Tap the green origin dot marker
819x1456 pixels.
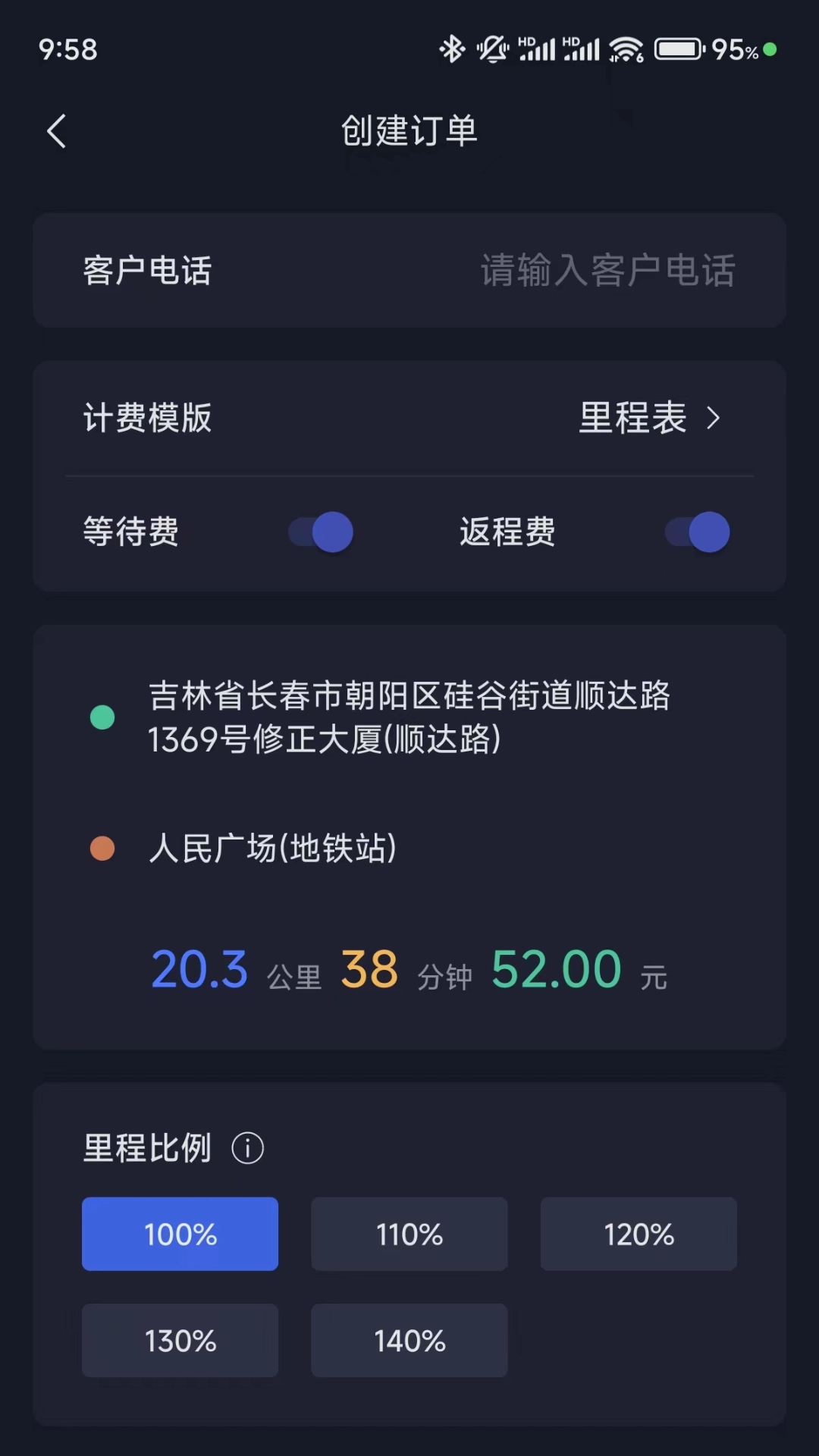(x=102, y=717)
